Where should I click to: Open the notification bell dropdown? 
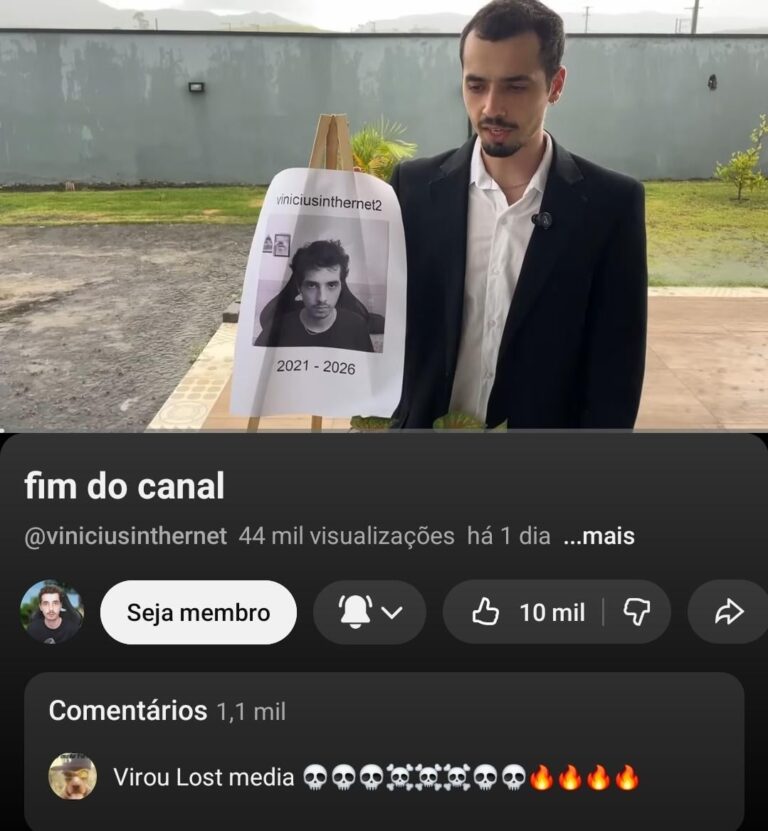point(369,612)
